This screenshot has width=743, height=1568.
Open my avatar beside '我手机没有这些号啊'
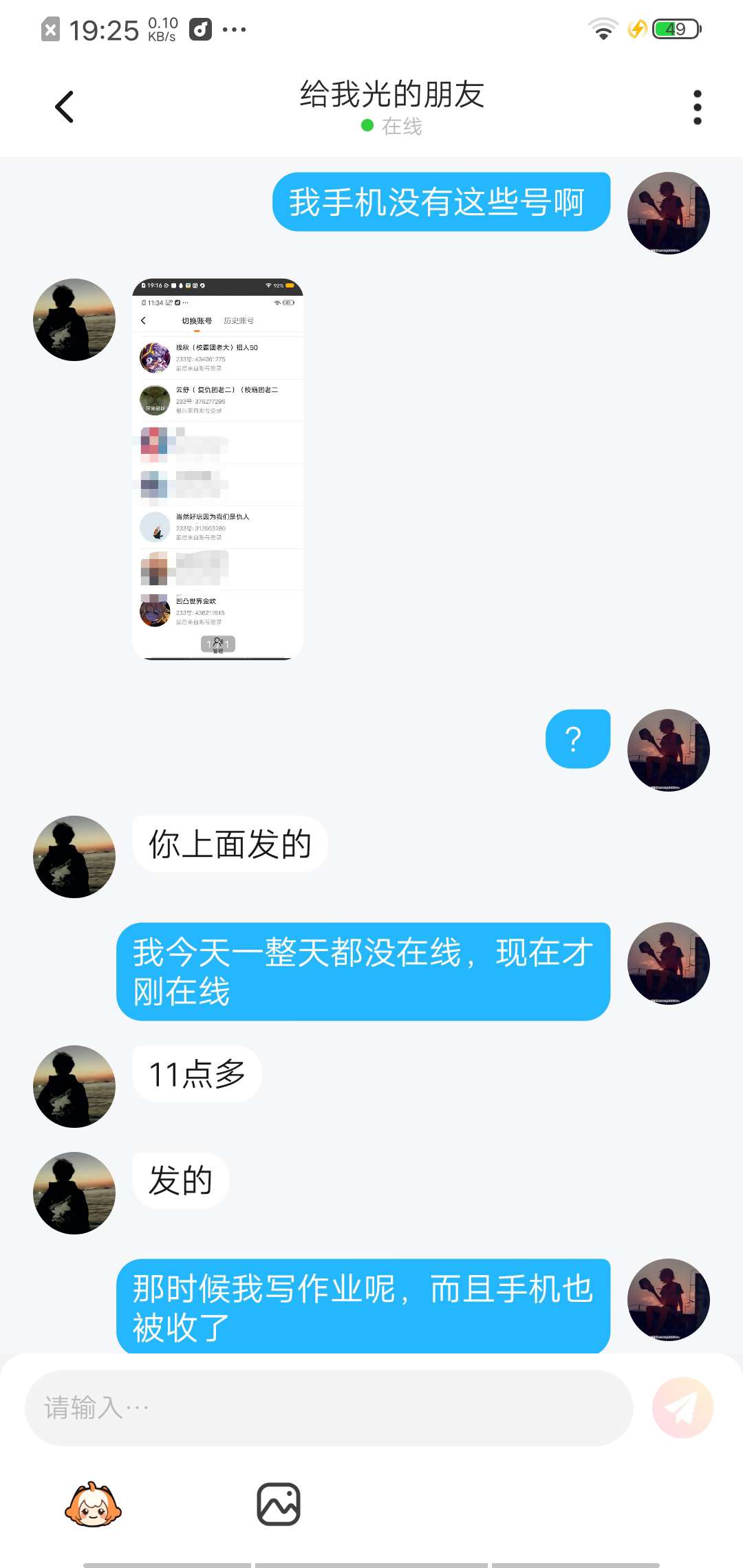[x=668, y=213]
